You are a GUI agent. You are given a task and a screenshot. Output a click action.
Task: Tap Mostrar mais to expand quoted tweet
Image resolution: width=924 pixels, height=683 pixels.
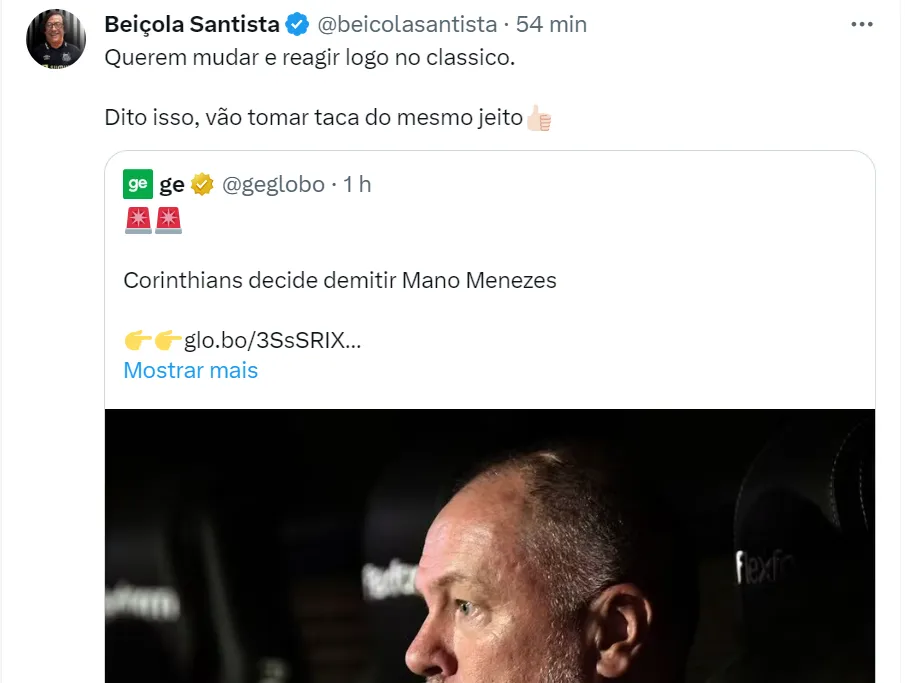pyautogui.click(x=190, y=370)
